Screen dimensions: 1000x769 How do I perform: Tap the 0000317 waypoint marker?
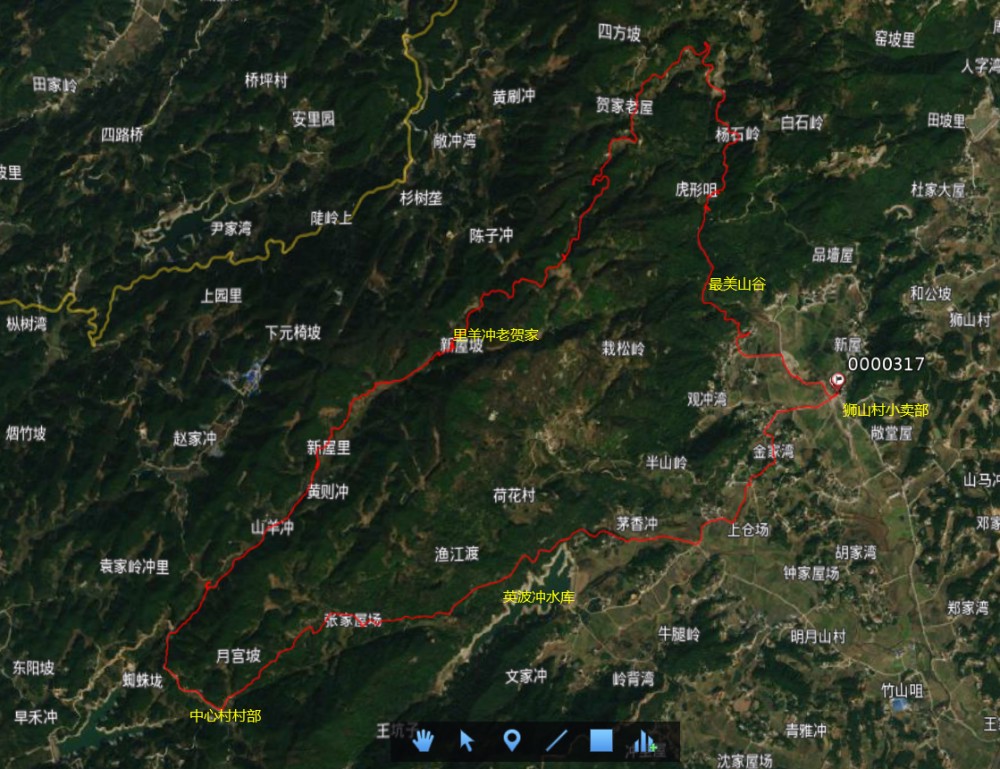click(x=836, y=381)
